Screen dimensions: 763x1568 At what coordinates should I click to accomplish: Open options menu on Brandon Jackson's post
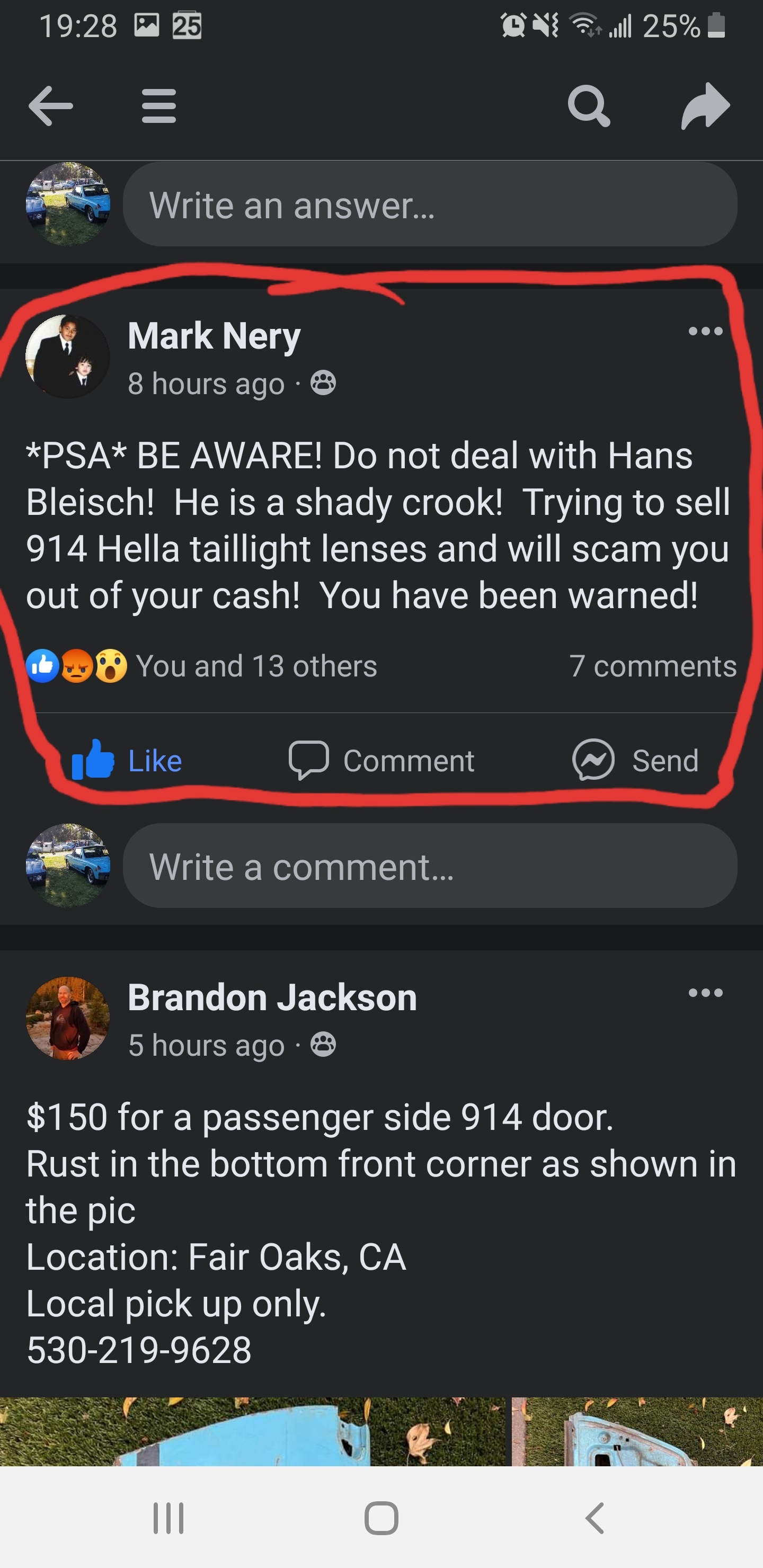(705, 993)
